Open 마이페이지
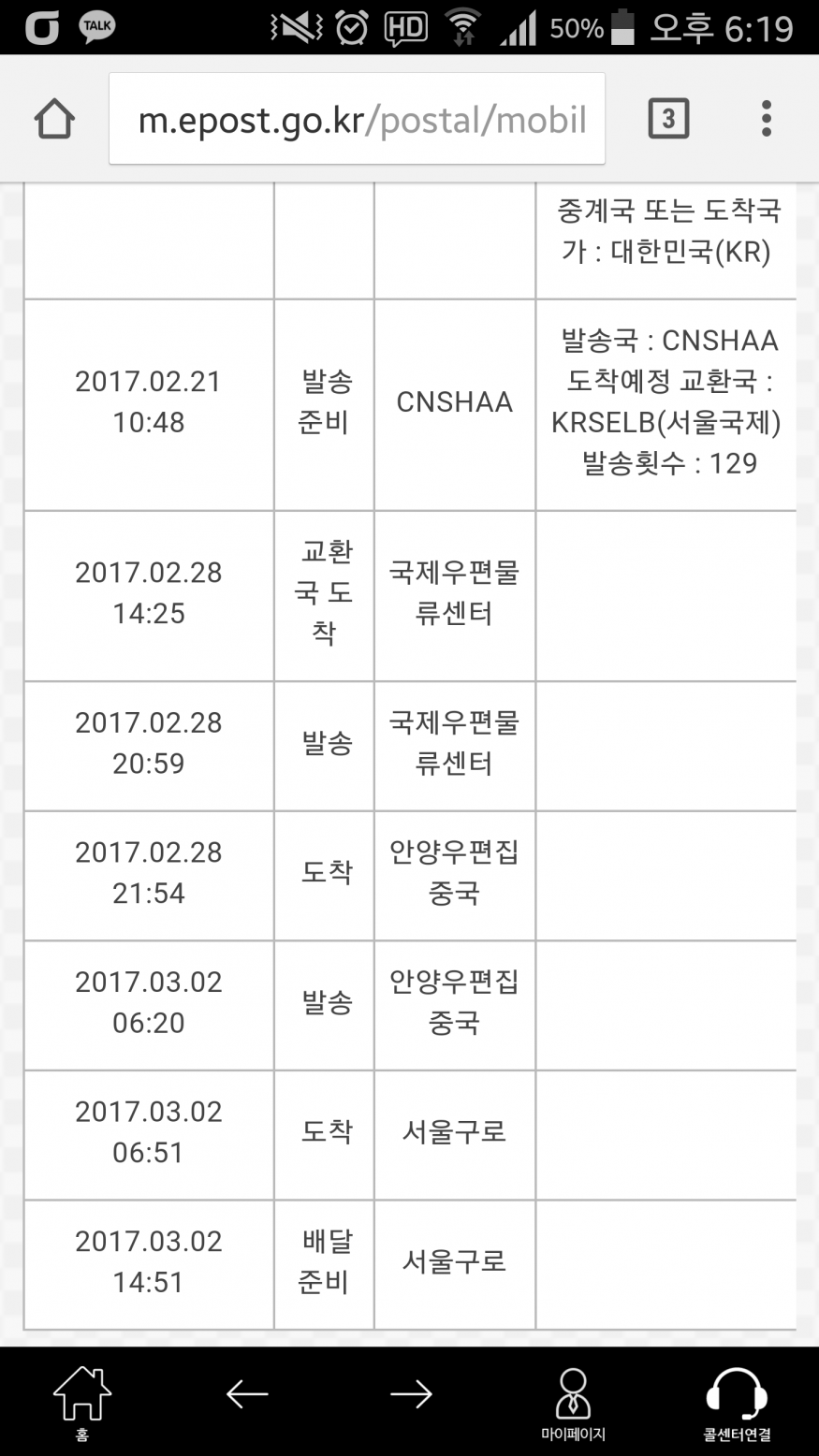The image size is (819, 1456). coord(573,1403)
